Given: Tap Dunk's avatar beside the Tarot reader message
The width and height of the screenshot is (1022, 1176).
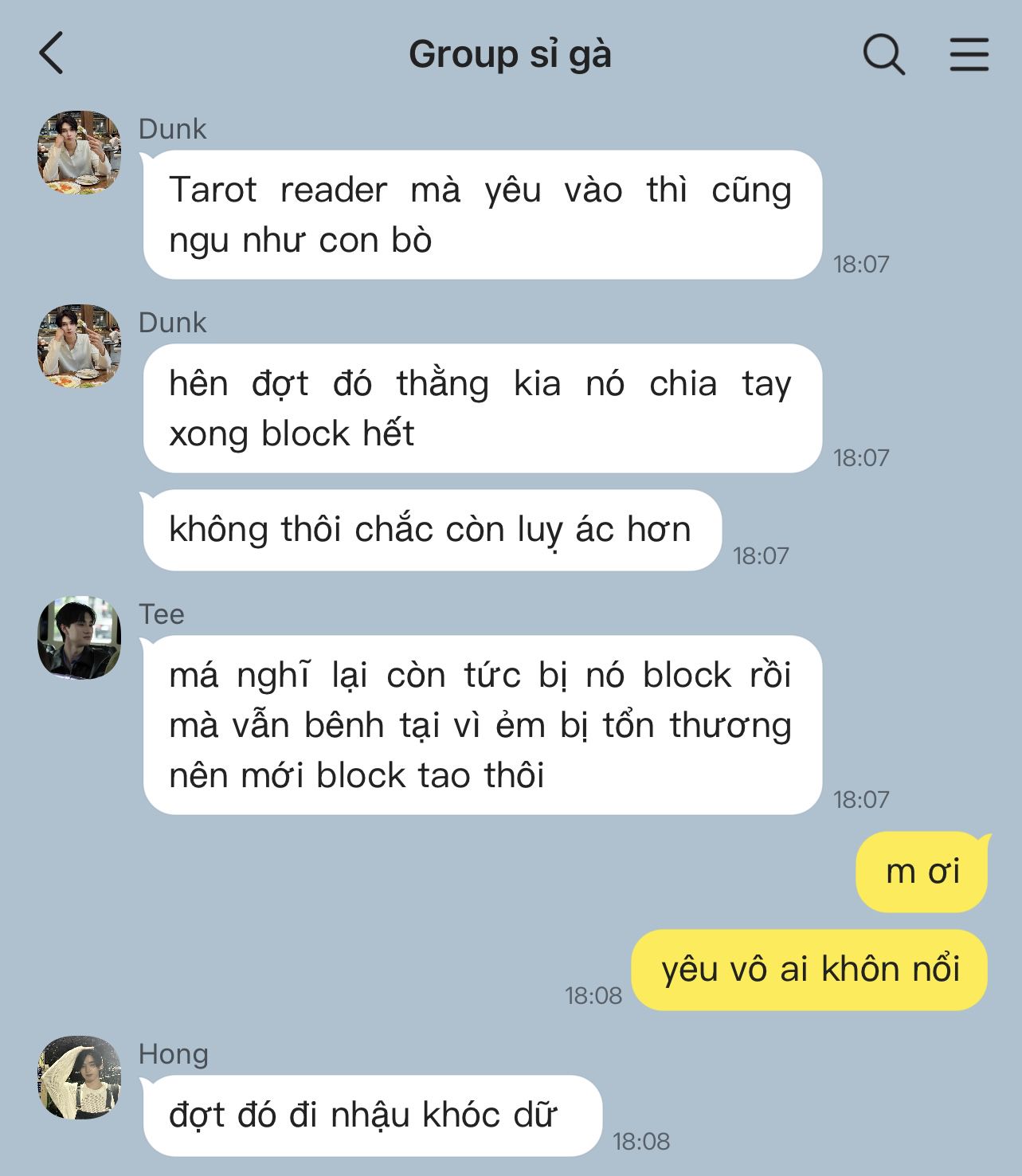Looking at the screenshot, I should (x=79, y=152).
